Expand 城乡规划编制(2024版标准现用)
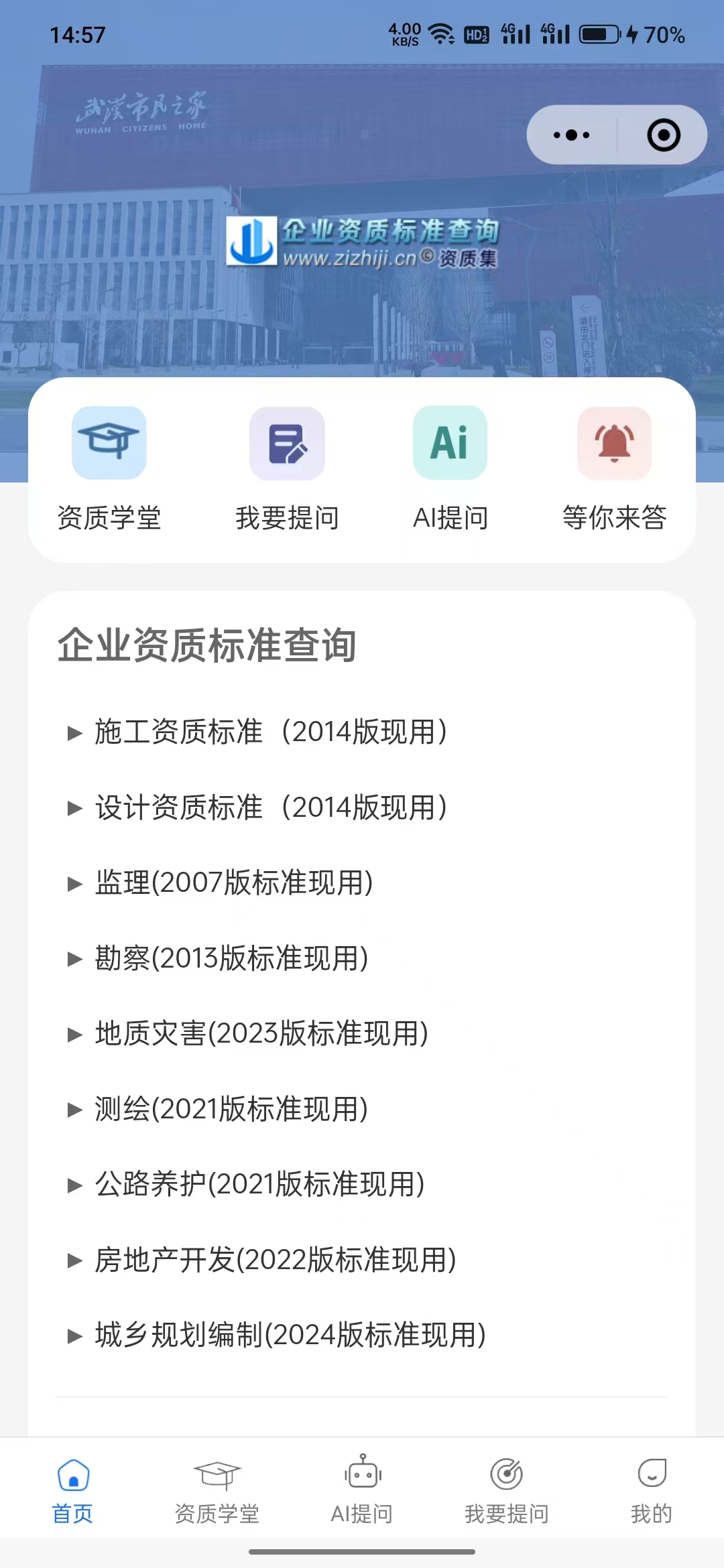The height and width of the screenshot is (1568, 724). click(x=290, y=1335)
